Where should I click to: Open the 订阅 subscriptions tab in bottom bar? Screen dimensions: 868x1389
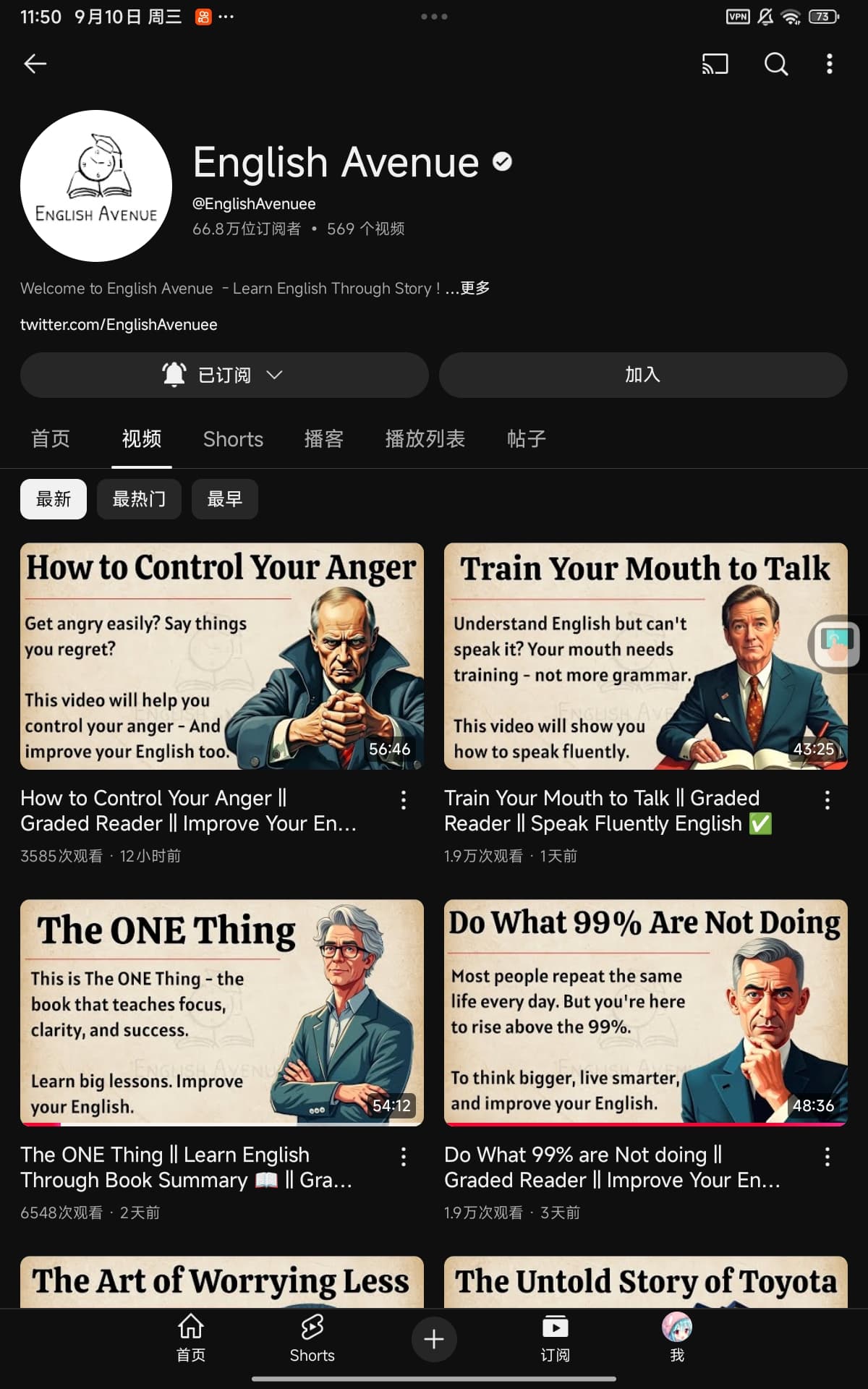coord(555,1338)
